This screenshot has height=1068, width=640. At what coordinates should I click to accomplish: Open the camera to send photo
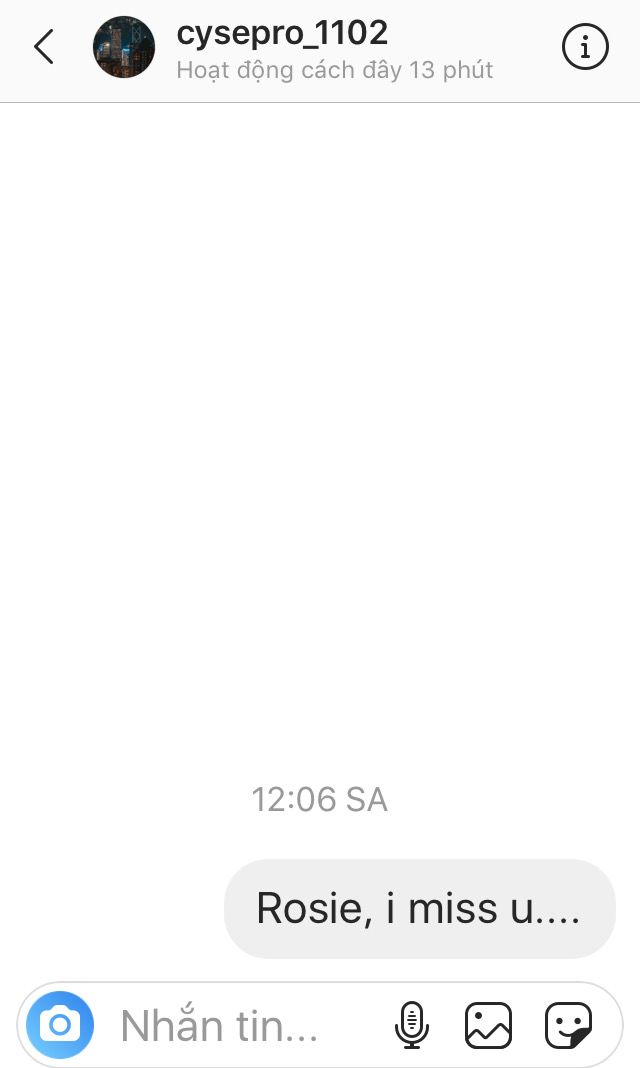pos(60,1025)
